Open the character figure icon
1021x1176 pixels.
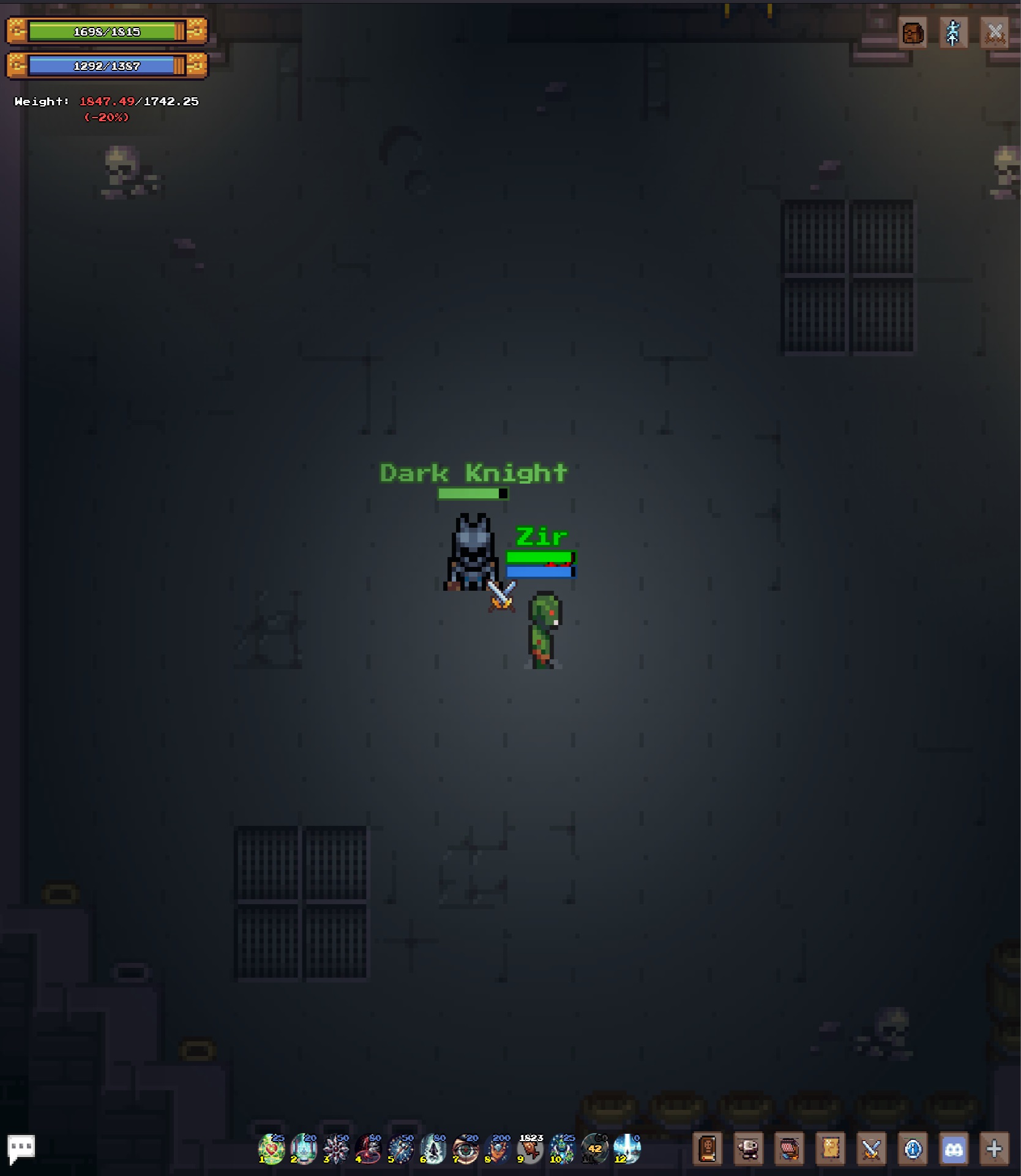(953, 33)
